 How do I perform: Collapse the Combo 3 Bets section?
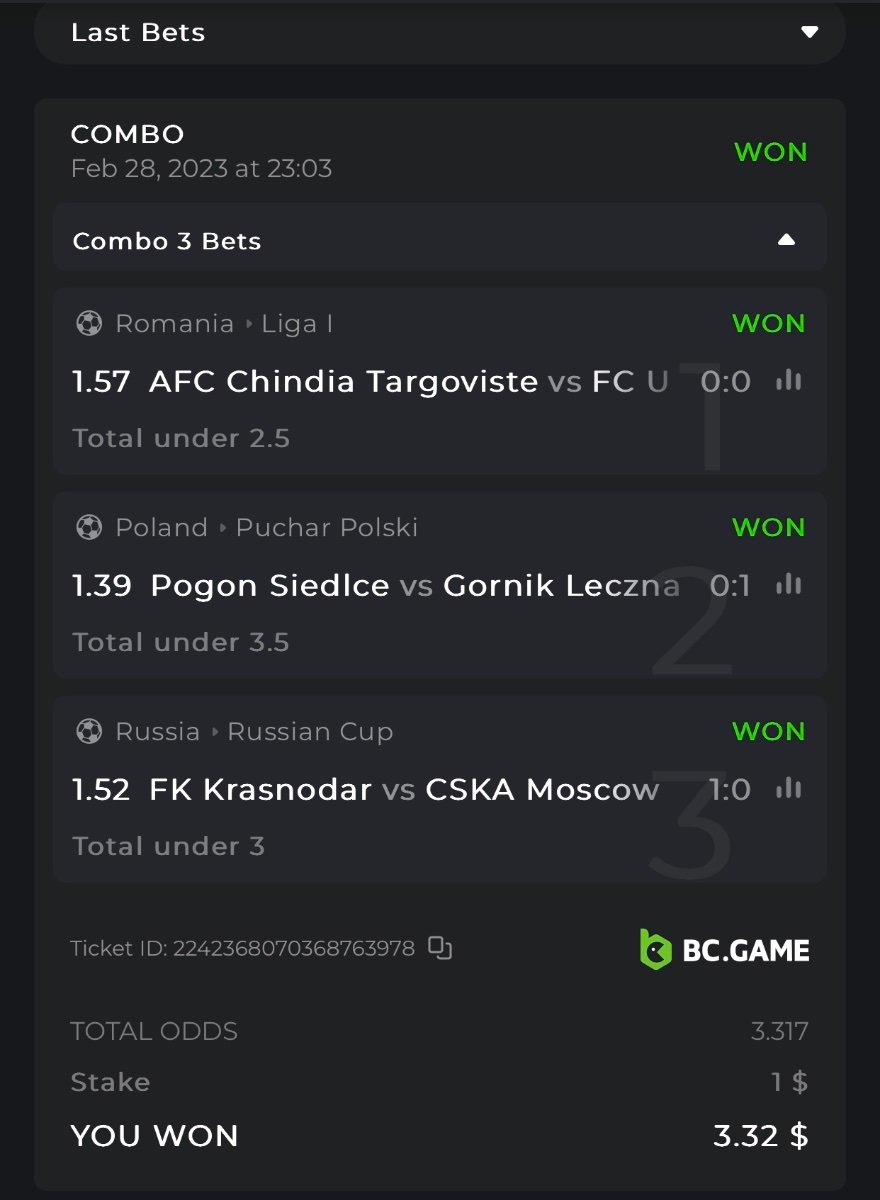point(786,240)
